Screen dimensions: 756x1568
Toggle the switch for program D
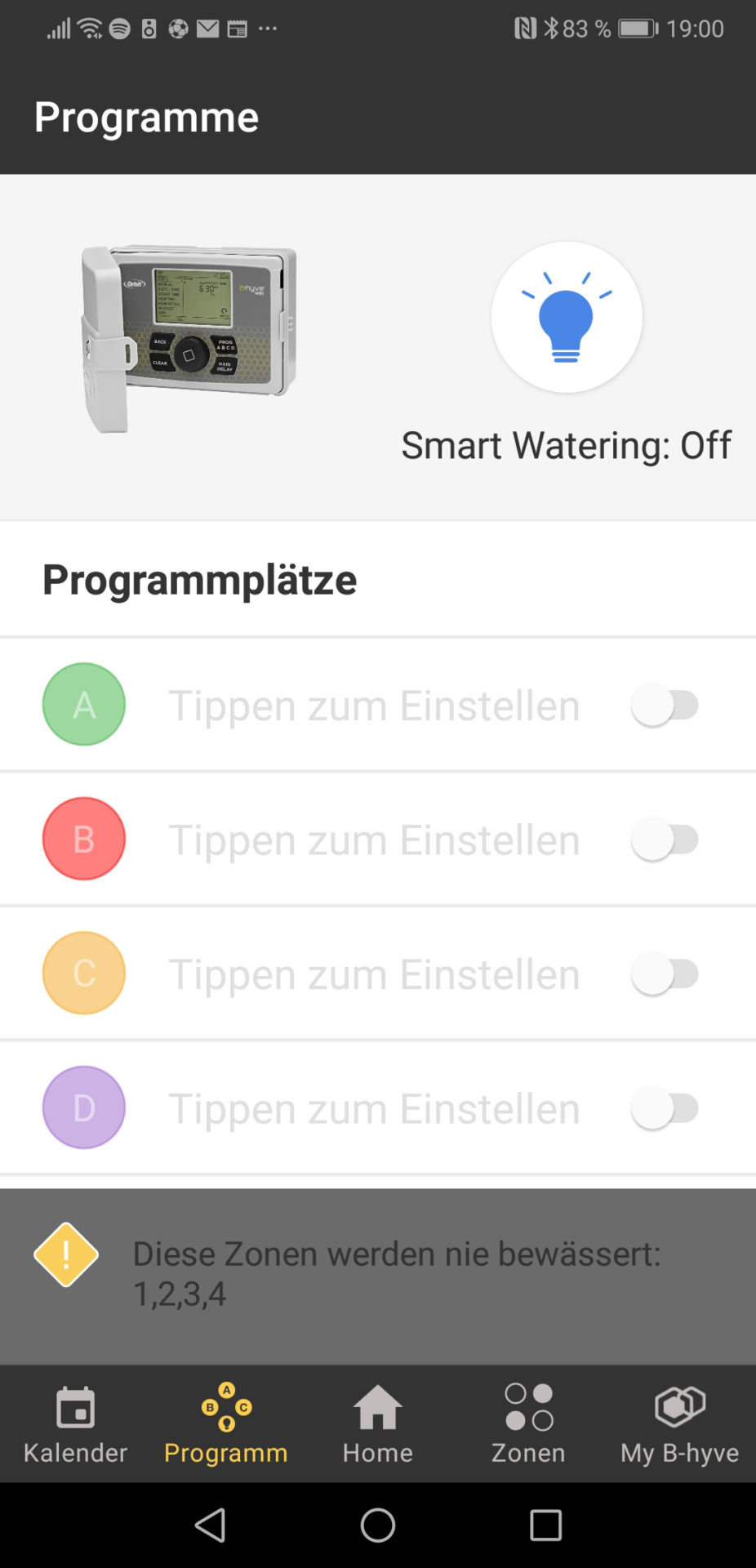665,1108
